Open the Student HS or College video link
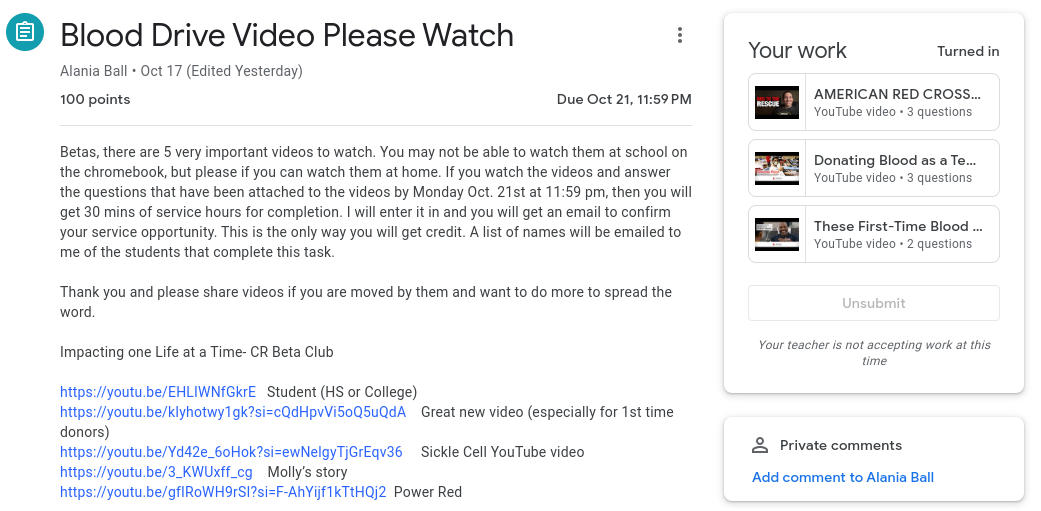1041x511 pixels. (158, 392)
